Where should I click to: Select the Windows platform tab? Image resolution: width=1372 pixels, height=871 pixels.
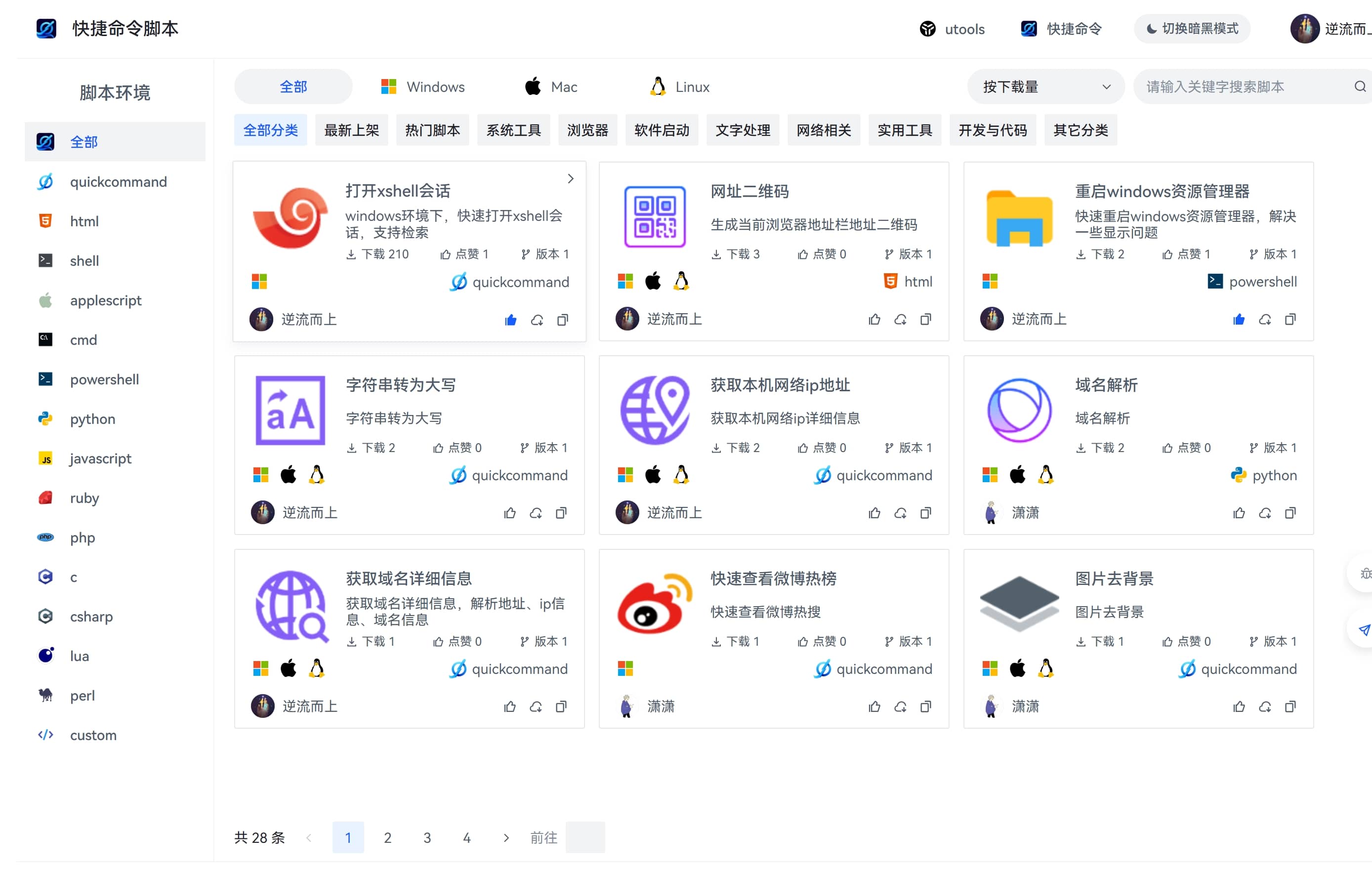422,87
